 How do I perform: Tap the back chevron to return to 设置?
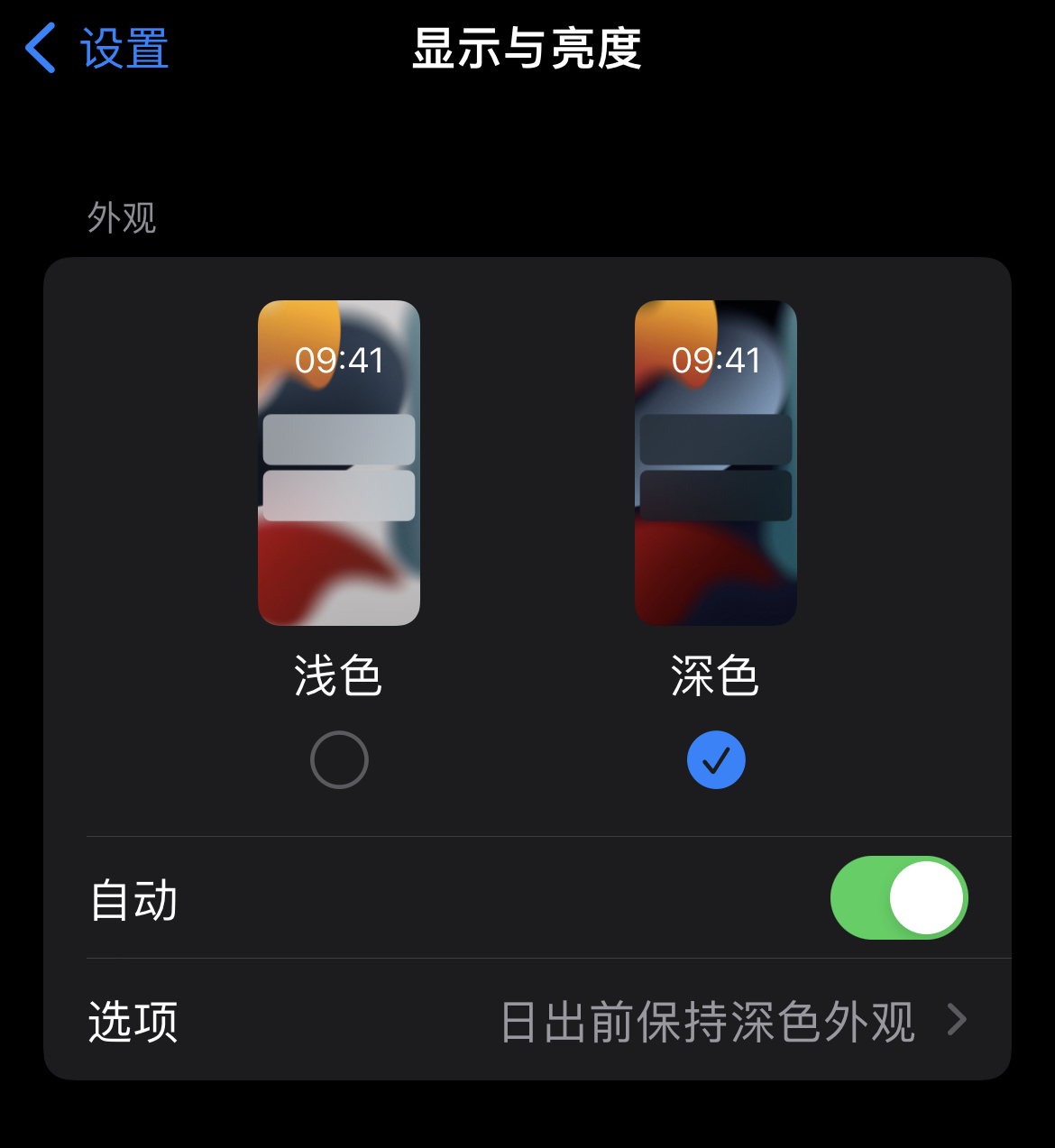click(x=40, y=50)
